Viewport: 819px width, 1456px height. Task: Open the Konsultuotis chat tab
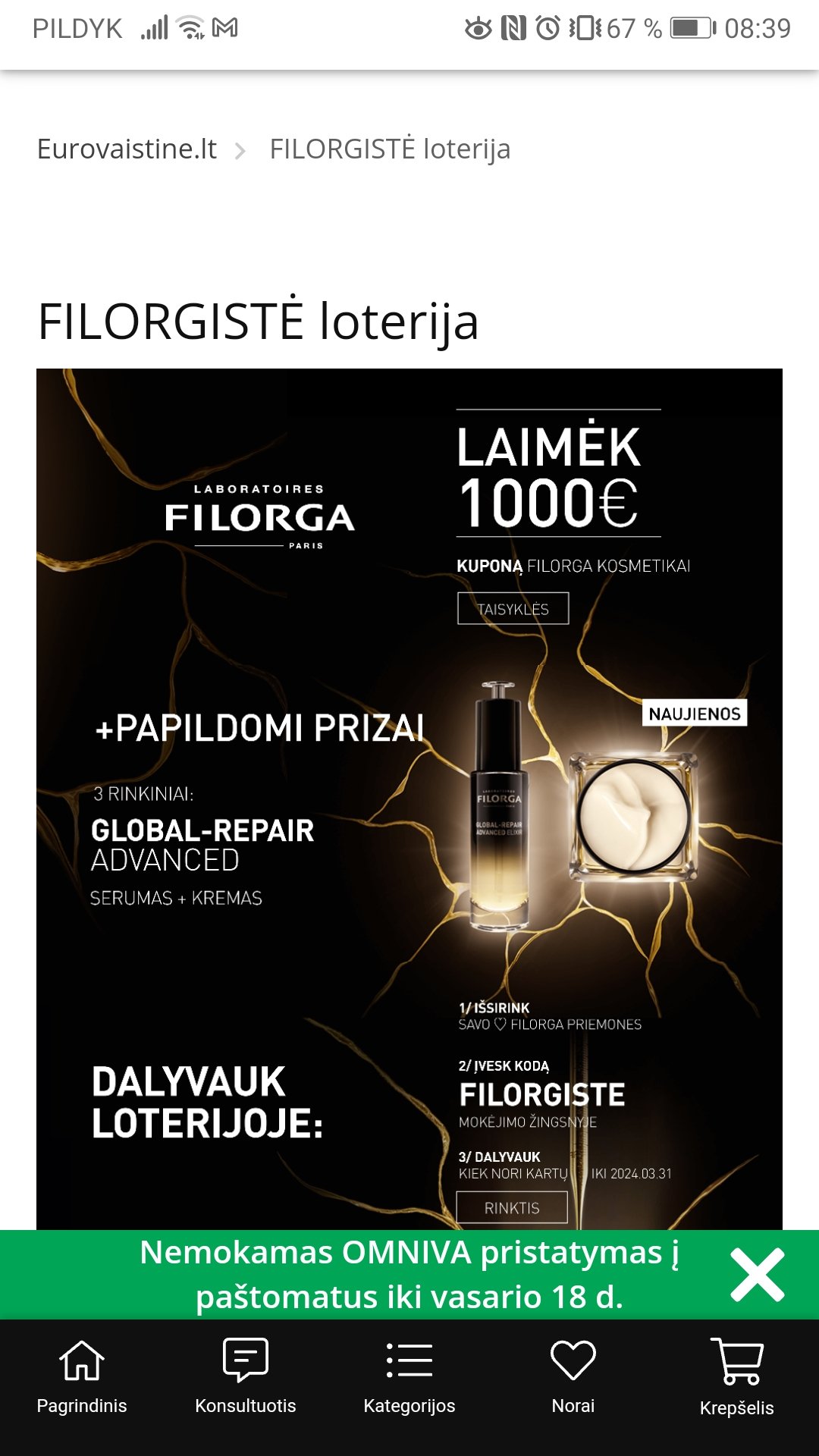246,1376
